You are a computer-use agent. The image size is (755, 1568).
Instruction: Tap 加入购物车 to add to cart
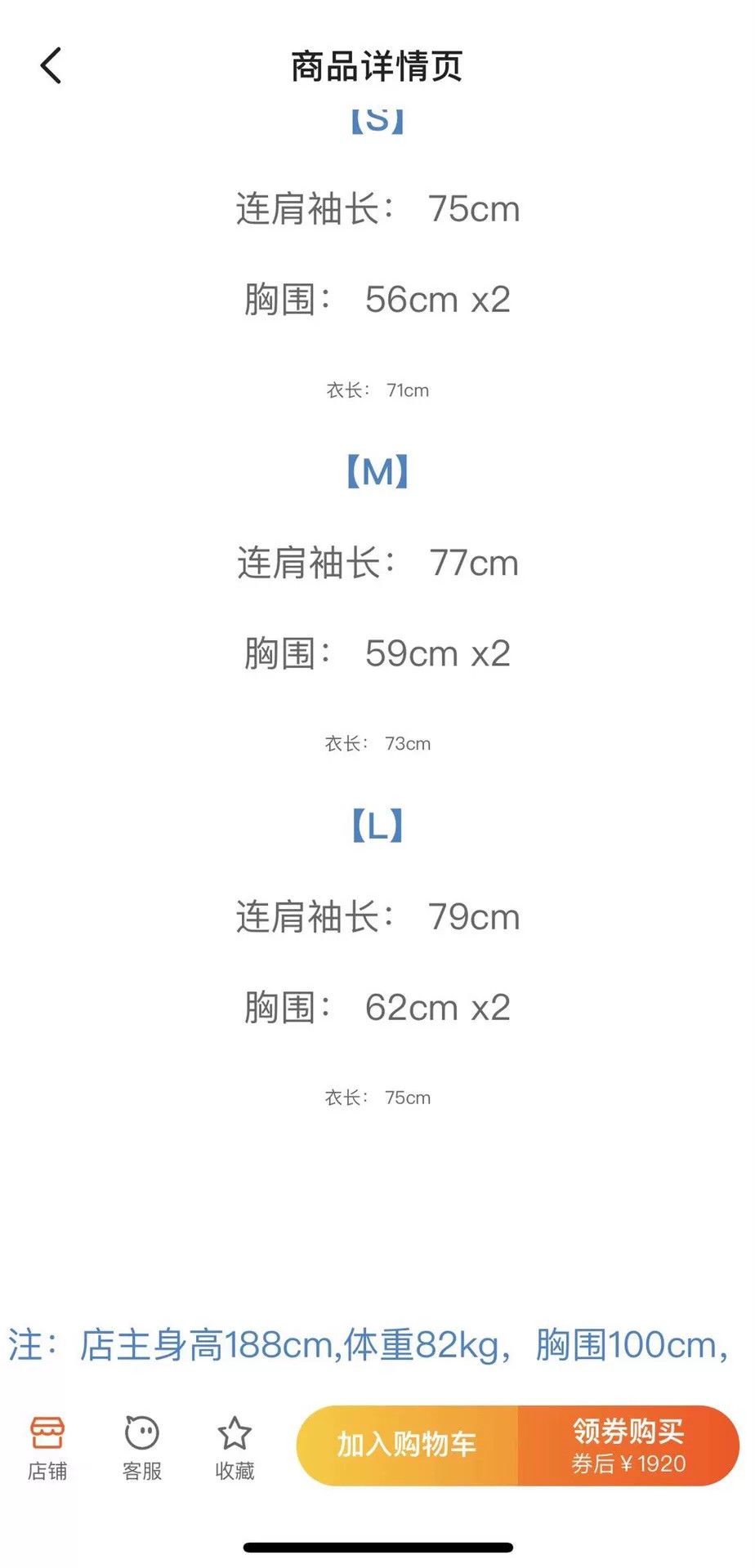pyautogui.click(x=407, y=1445)
